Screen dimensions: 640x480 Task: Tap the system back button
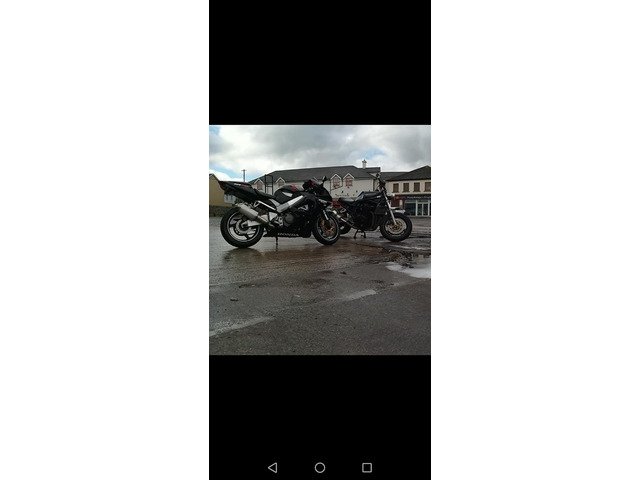[x=273, y=467]
